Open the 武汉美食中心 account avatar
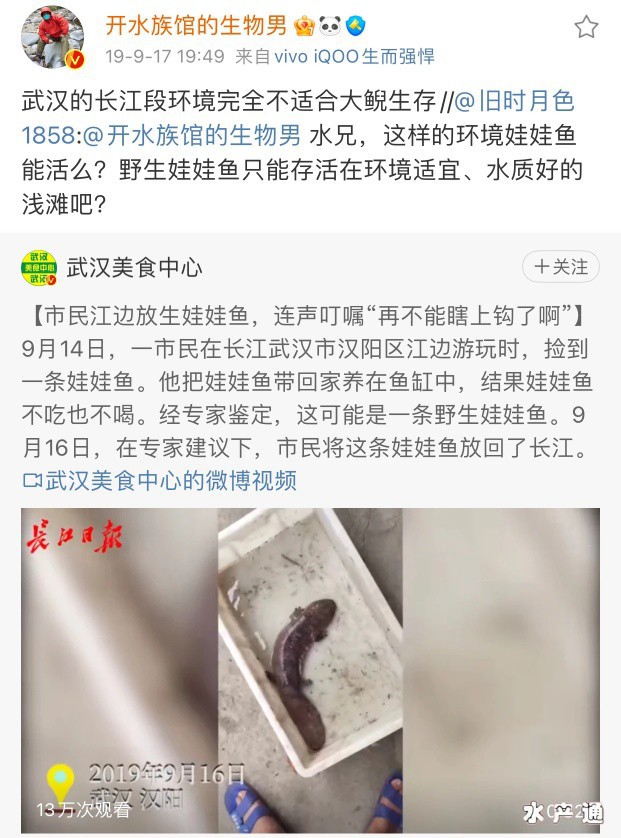Viewport: 621px width, 838px height. pos(39,268)
